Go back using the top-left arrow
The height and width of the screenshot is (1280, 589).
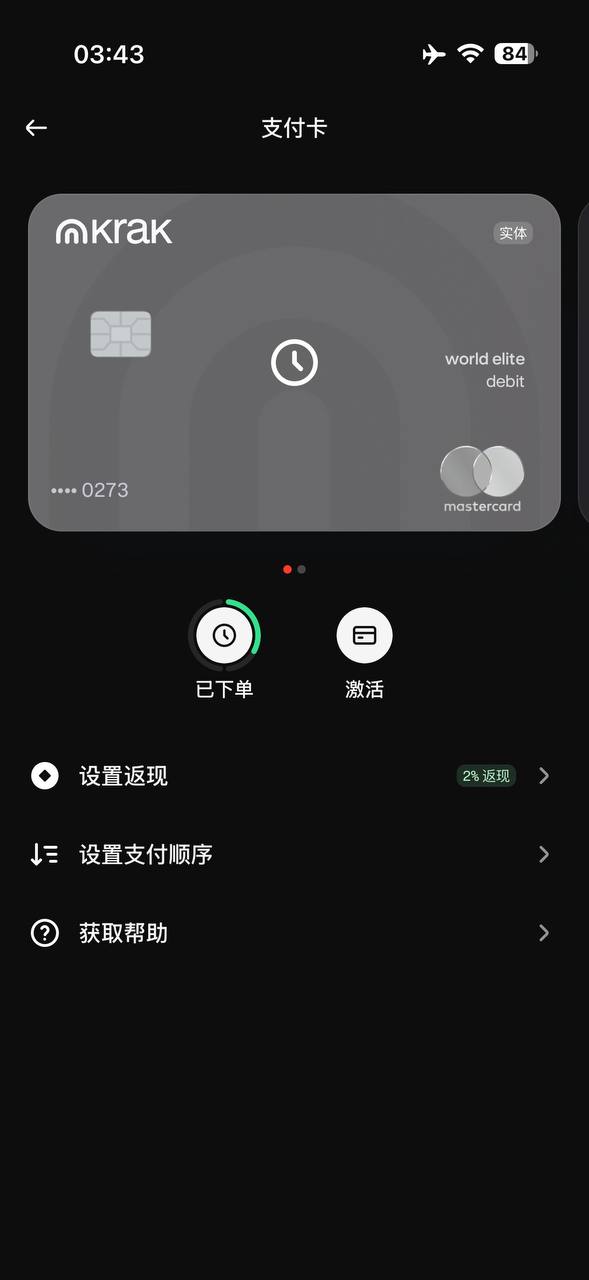(36, 128)
